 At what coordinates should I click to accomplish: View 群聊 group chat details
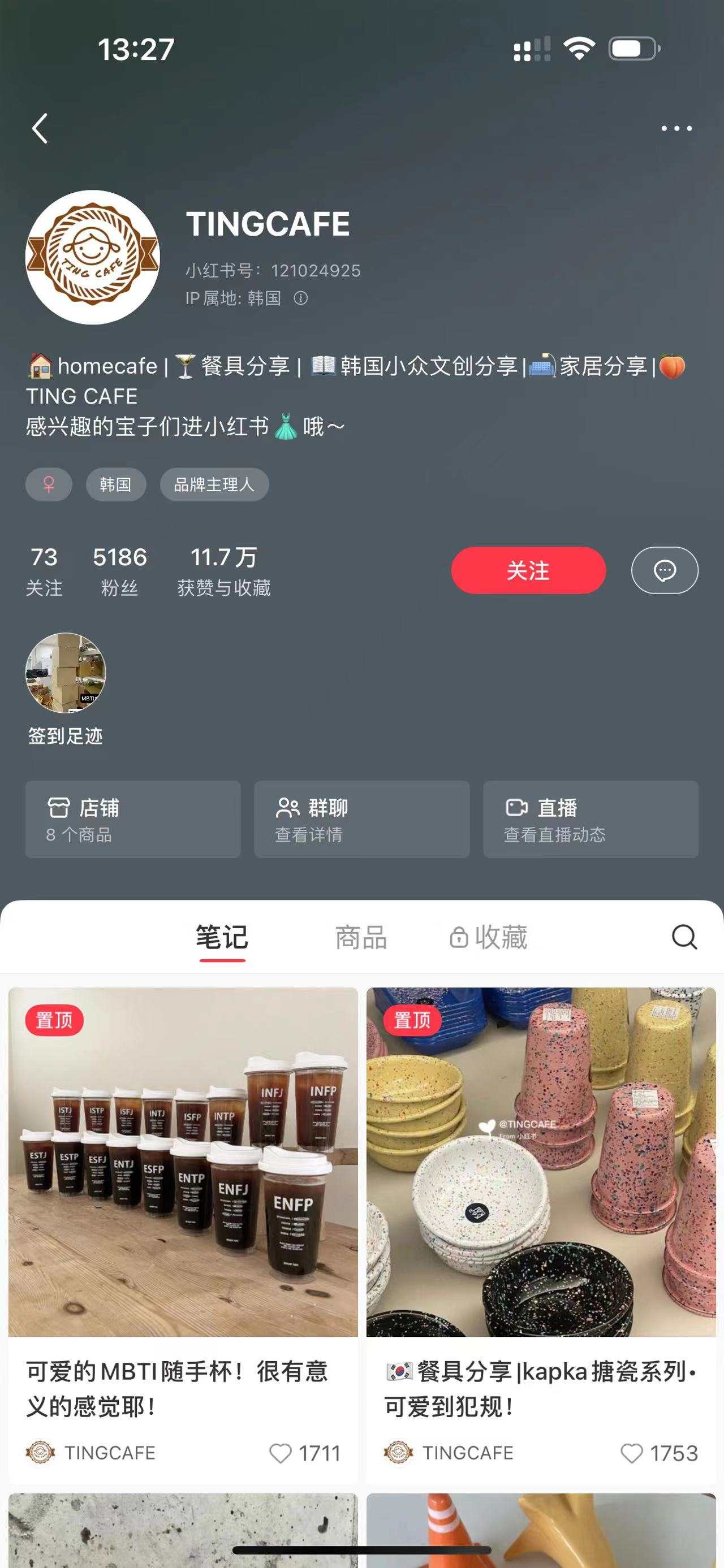pos(361,819)
